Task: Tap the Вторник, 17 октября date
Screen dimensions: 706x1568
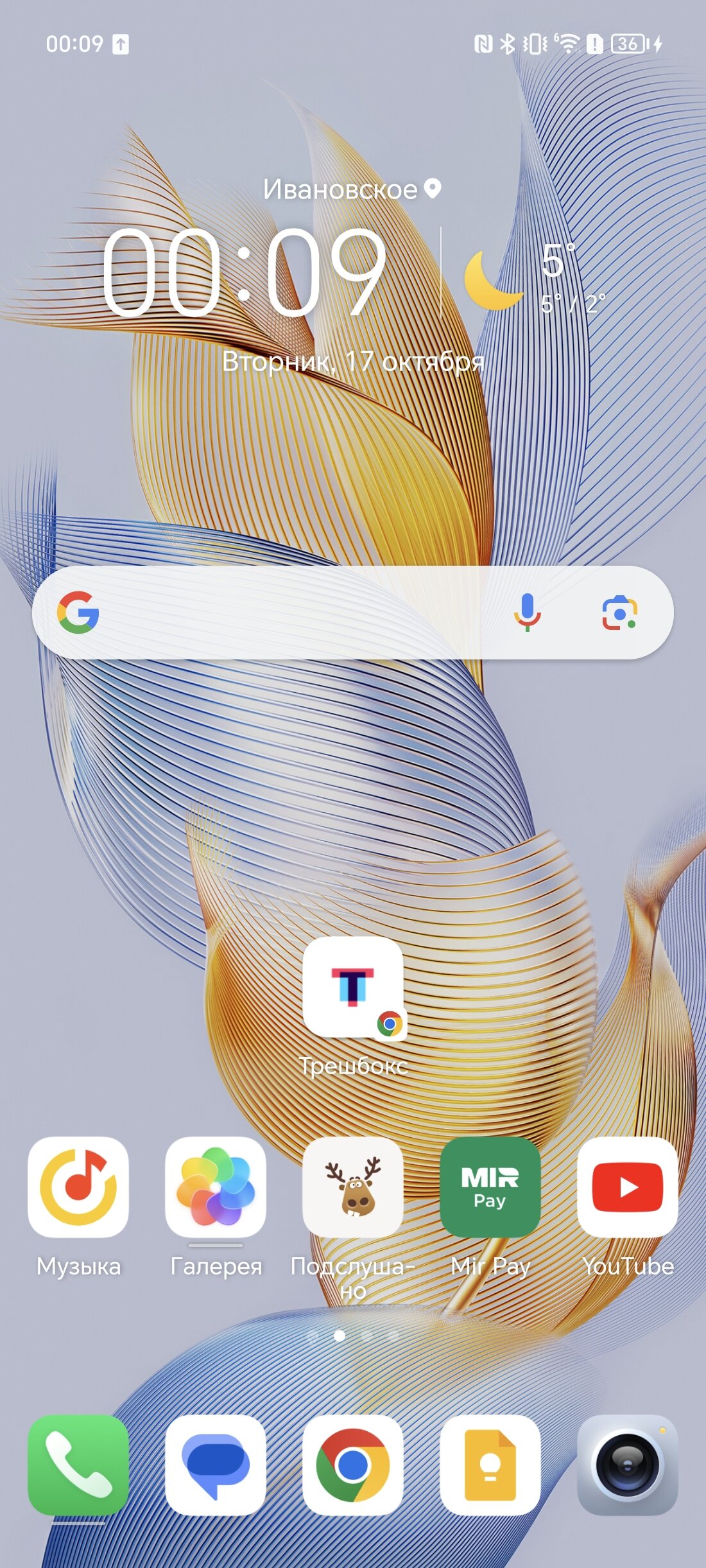Action: pos(353,362)
